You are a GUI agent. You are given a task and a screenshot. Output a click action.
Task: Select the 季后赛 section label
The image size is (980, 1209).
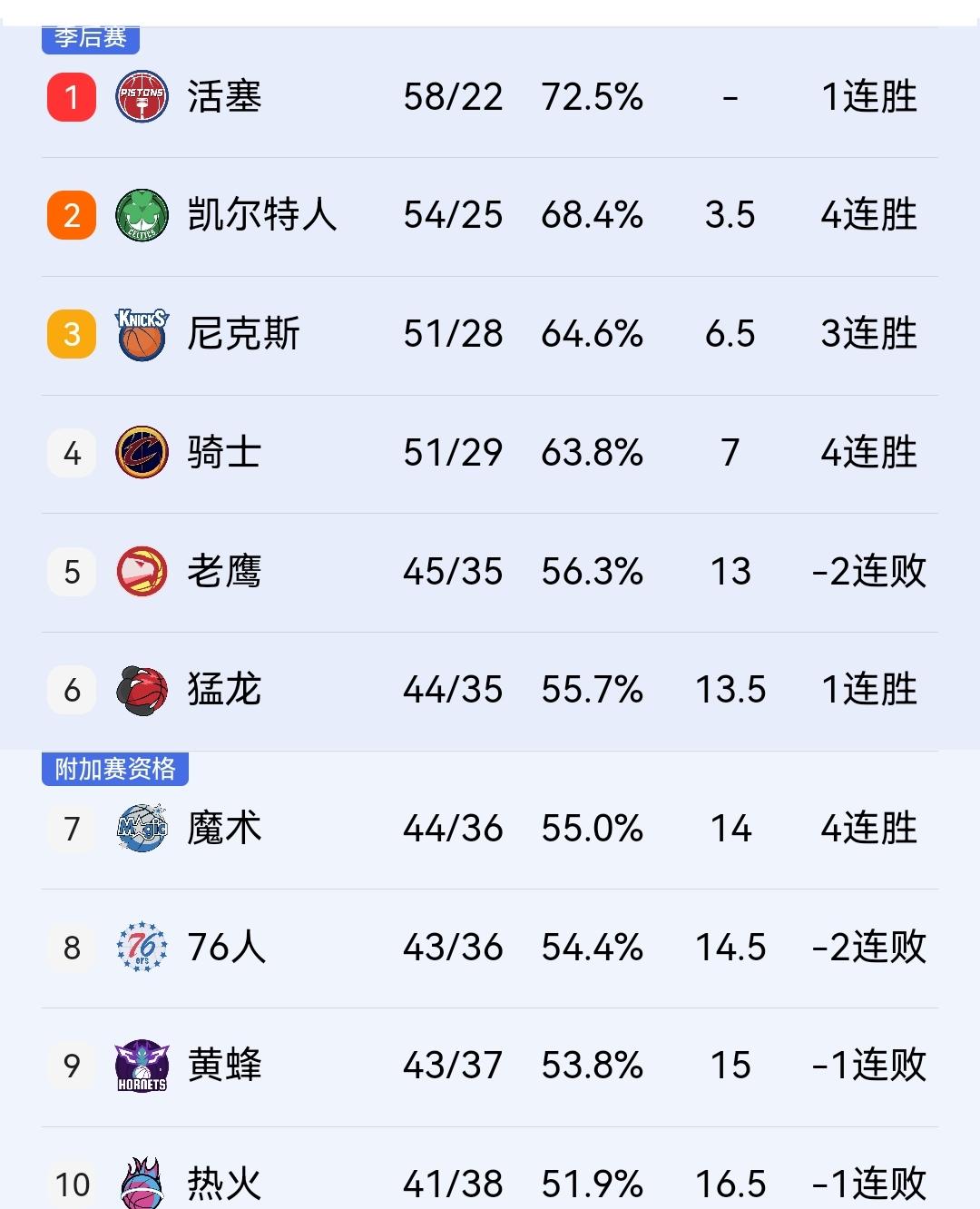coord(90,38)
